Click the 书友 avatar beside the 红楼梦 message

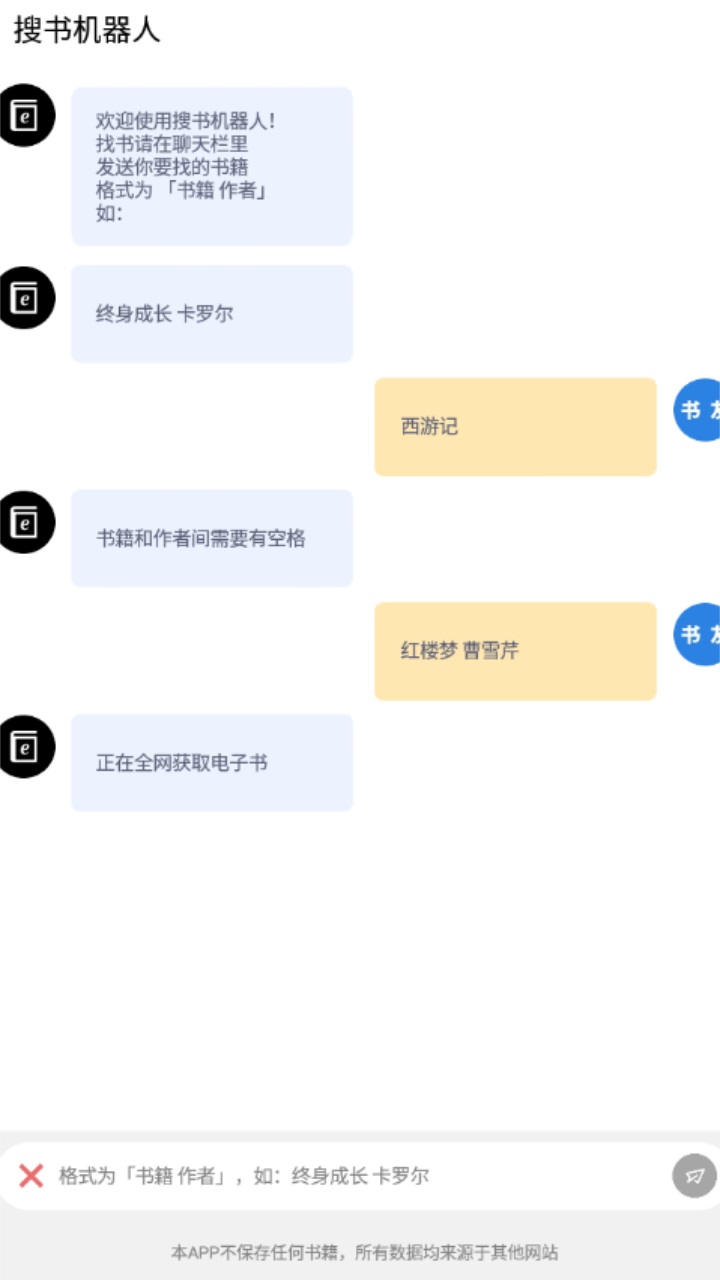pos(700,635)
